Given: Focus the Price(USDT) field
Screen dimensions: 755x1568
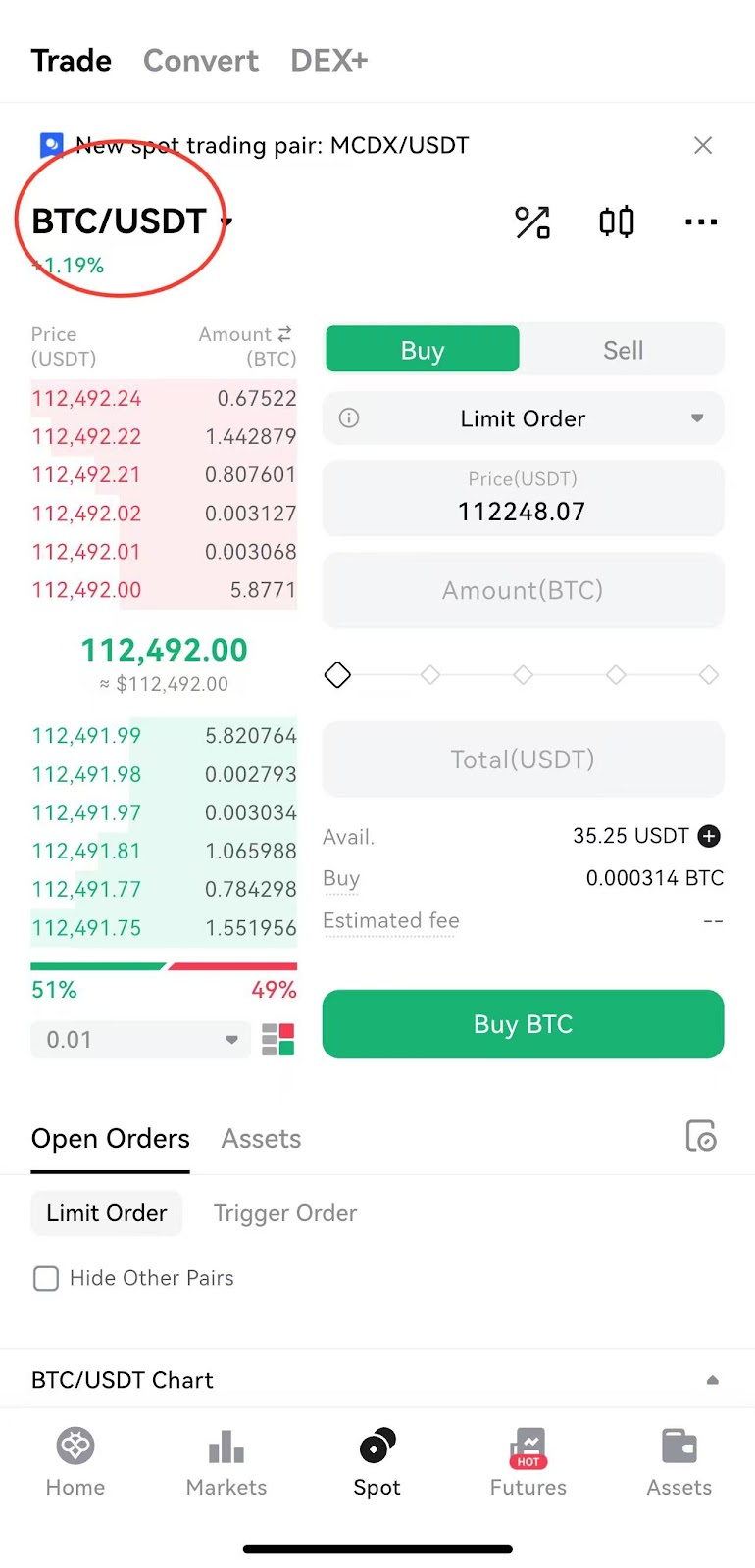Looking at the screenshot, I should 523,500.
